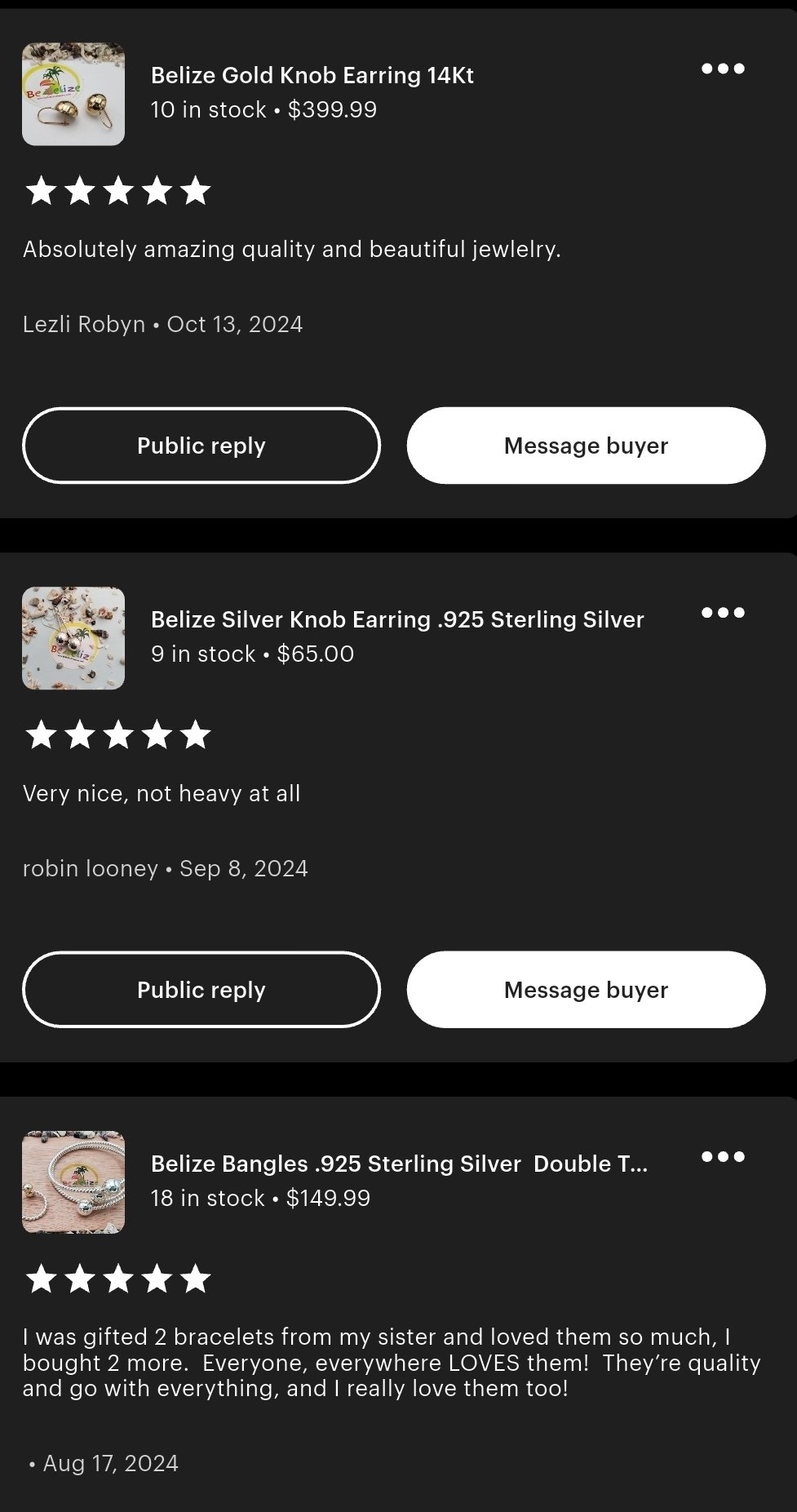This screenshot has width=797, height=1512.
Task: Open Belize Silver Knob Earring listing
Action: coord(397,619)
